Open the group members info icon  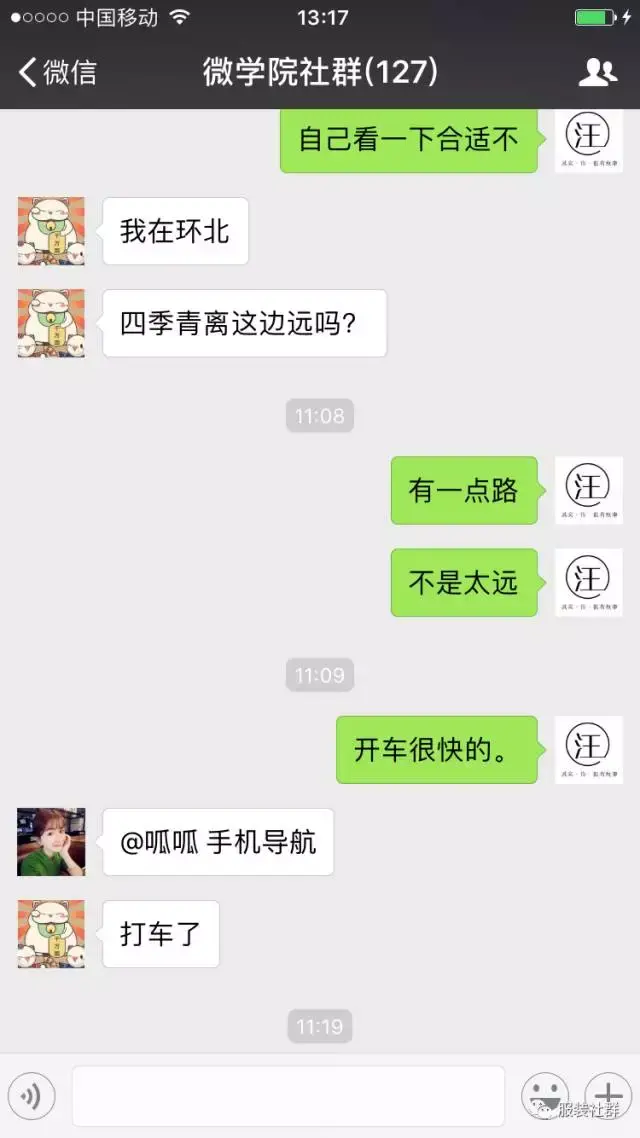pyautogui.click(x=597, y=72)
